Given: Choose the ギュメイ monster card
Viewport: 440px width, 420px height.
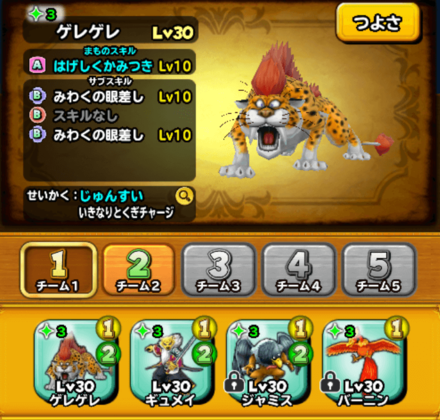Looking at the screenshot, I should (x=172, y=363).
